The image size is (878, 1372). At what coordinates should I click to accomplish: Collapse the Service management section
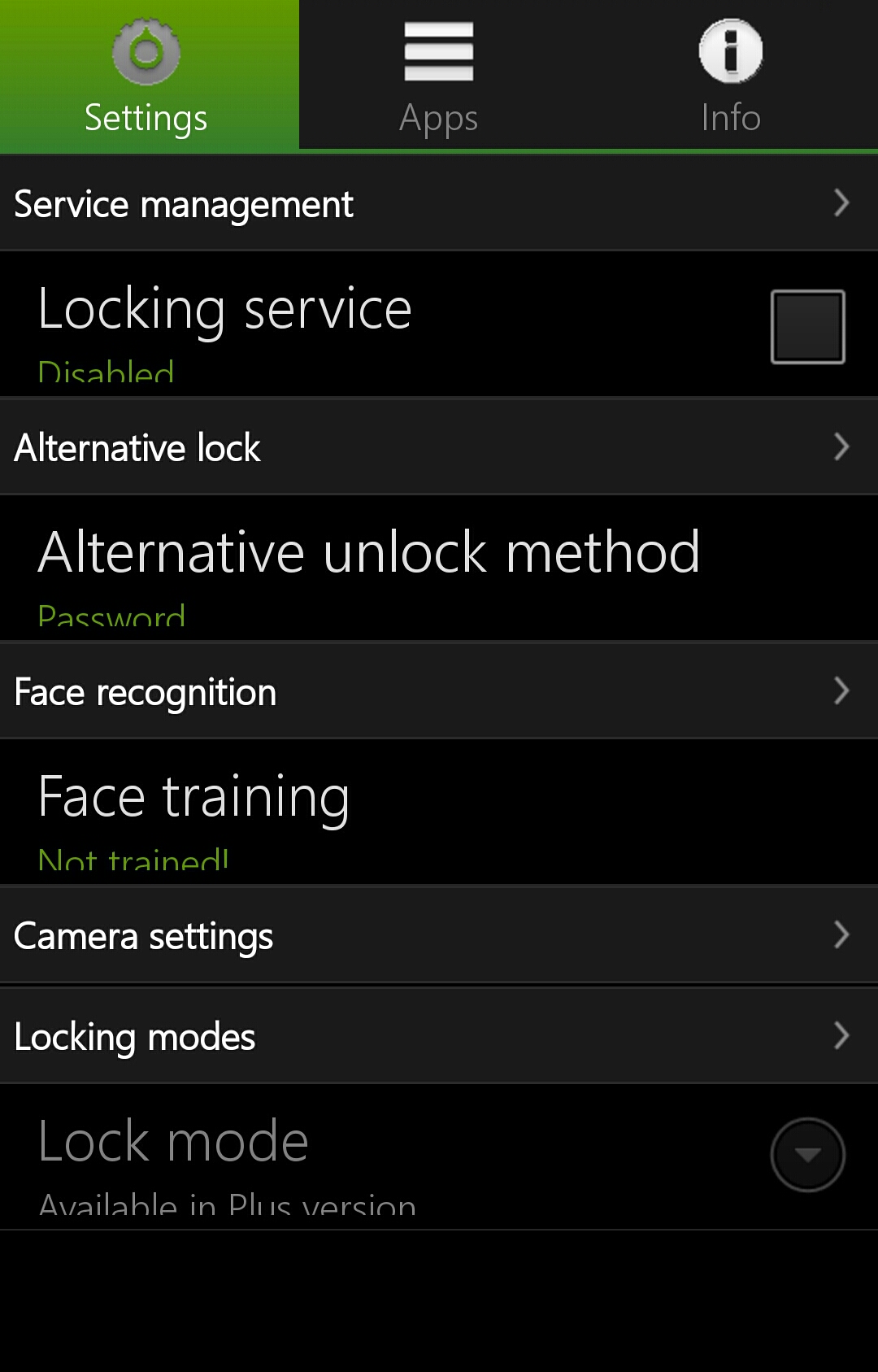tap(439, 203)
